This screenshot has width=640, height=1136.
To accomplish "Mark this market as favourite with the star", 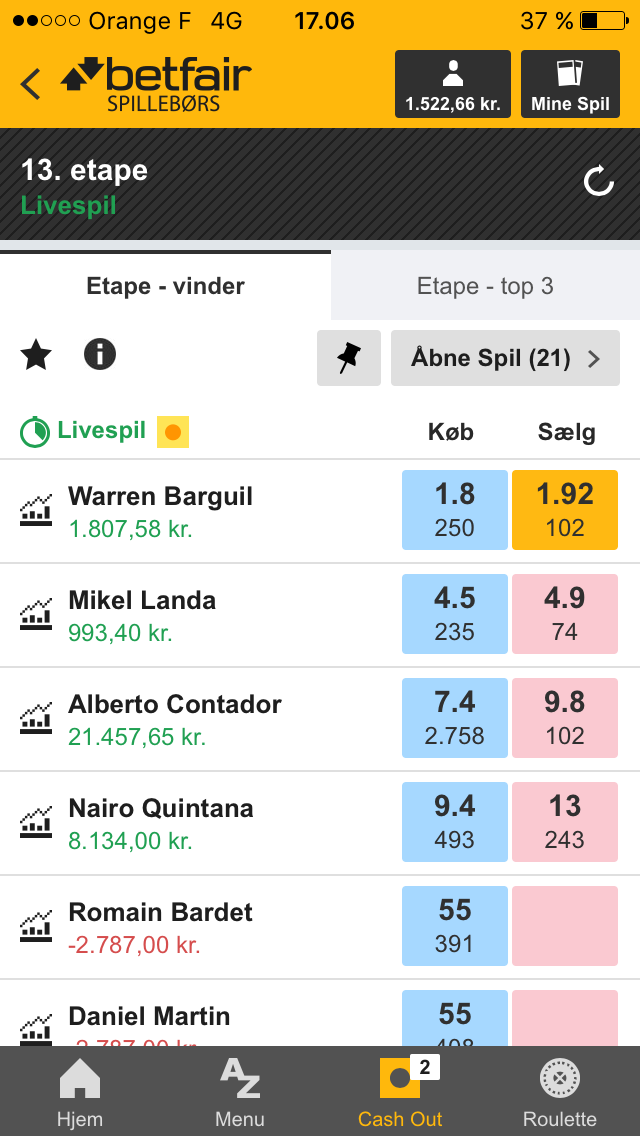I will [36, 356].
